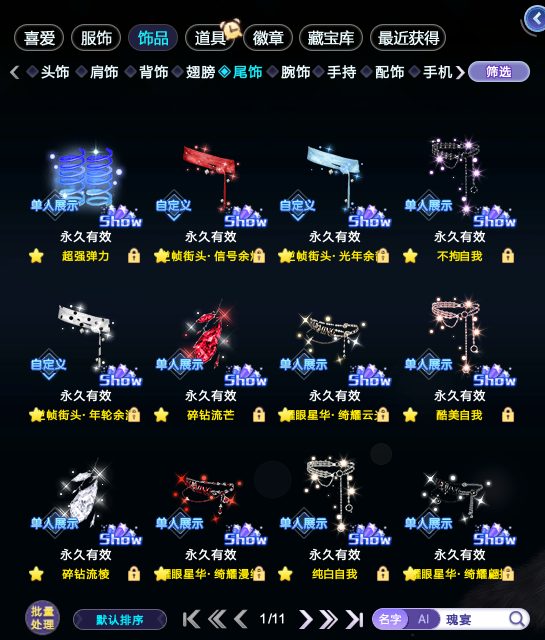The image size is (545, 640).
Task: Jump to the last page
Action: [354, 619]
